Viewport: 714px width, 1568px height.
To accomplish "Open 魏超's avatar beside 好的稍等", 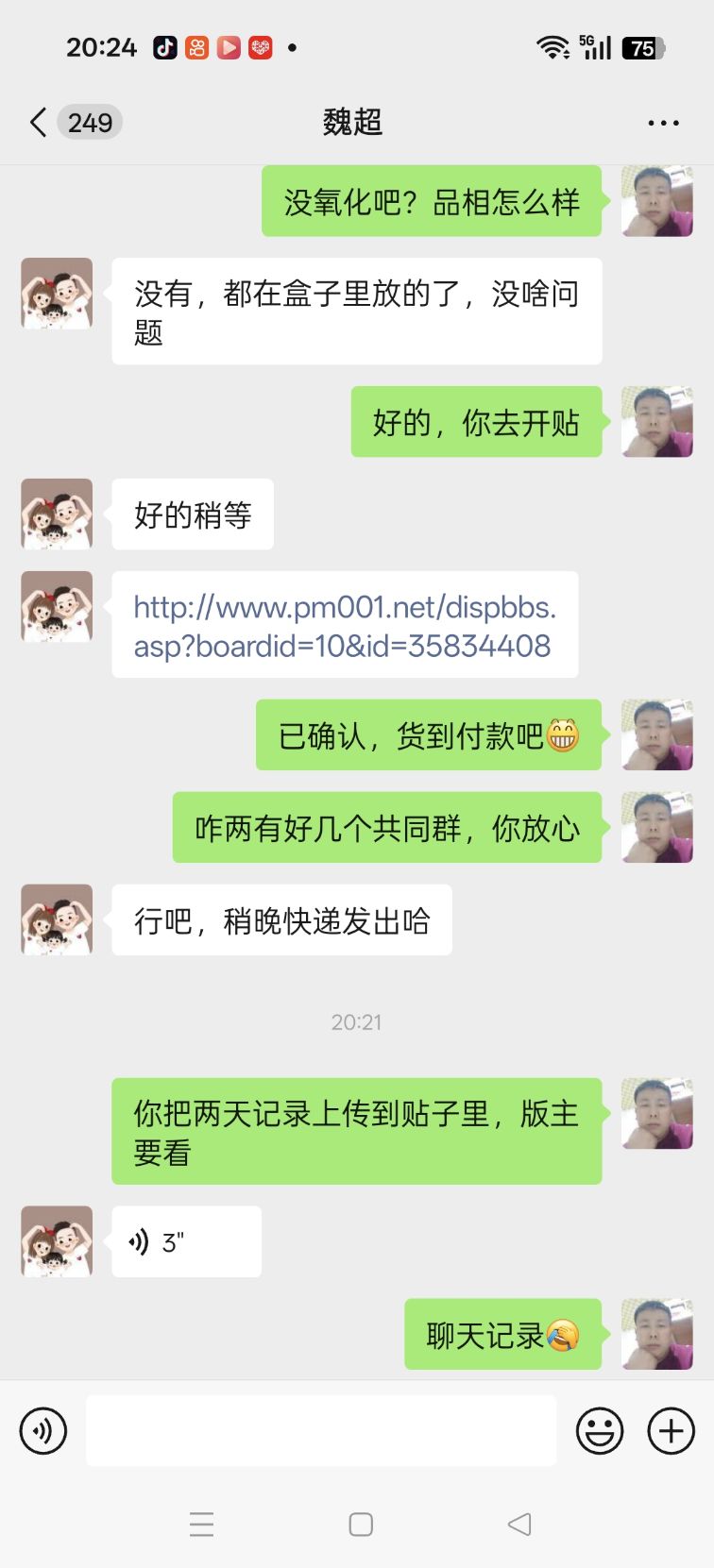I will pos(57,514).
